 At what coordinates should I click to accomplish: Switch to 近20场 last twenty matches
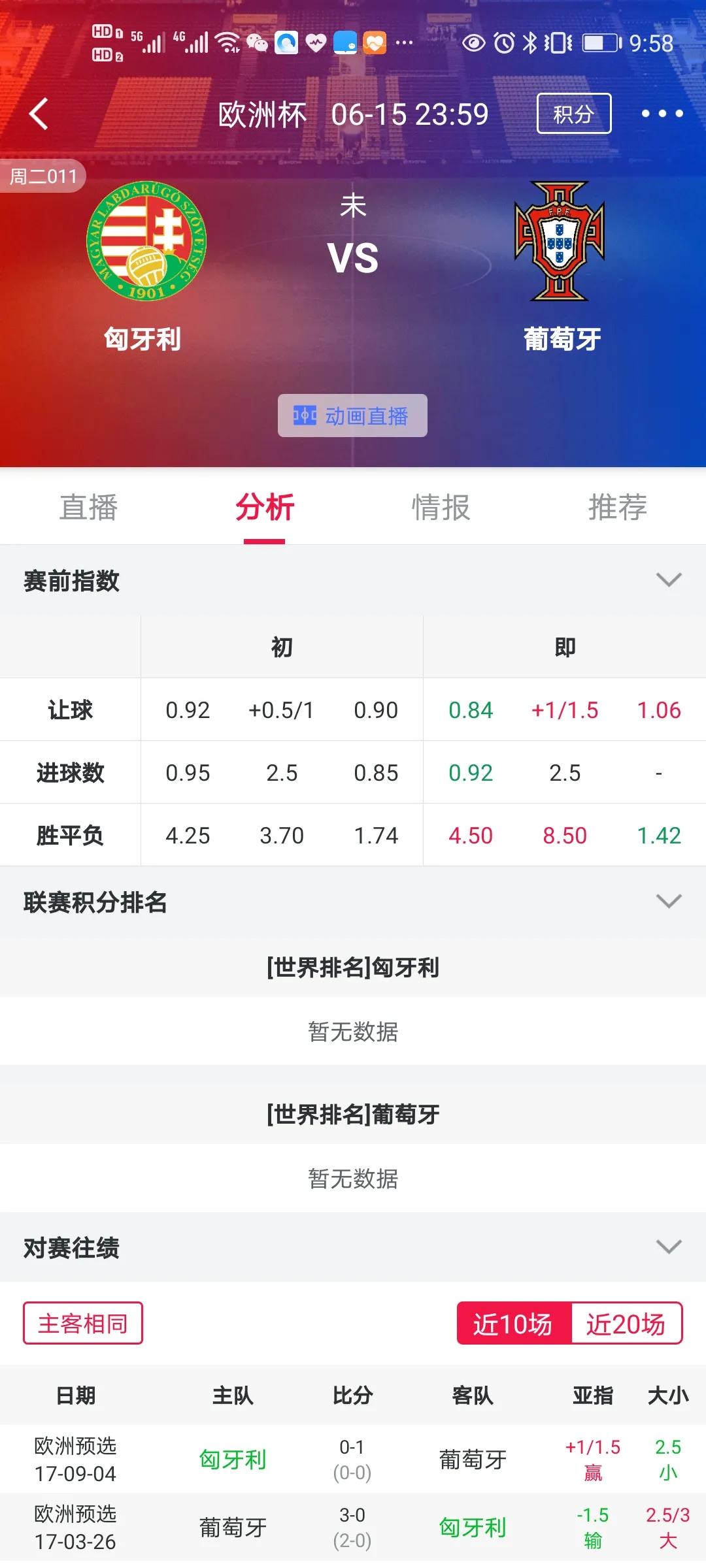[626, 1324]
